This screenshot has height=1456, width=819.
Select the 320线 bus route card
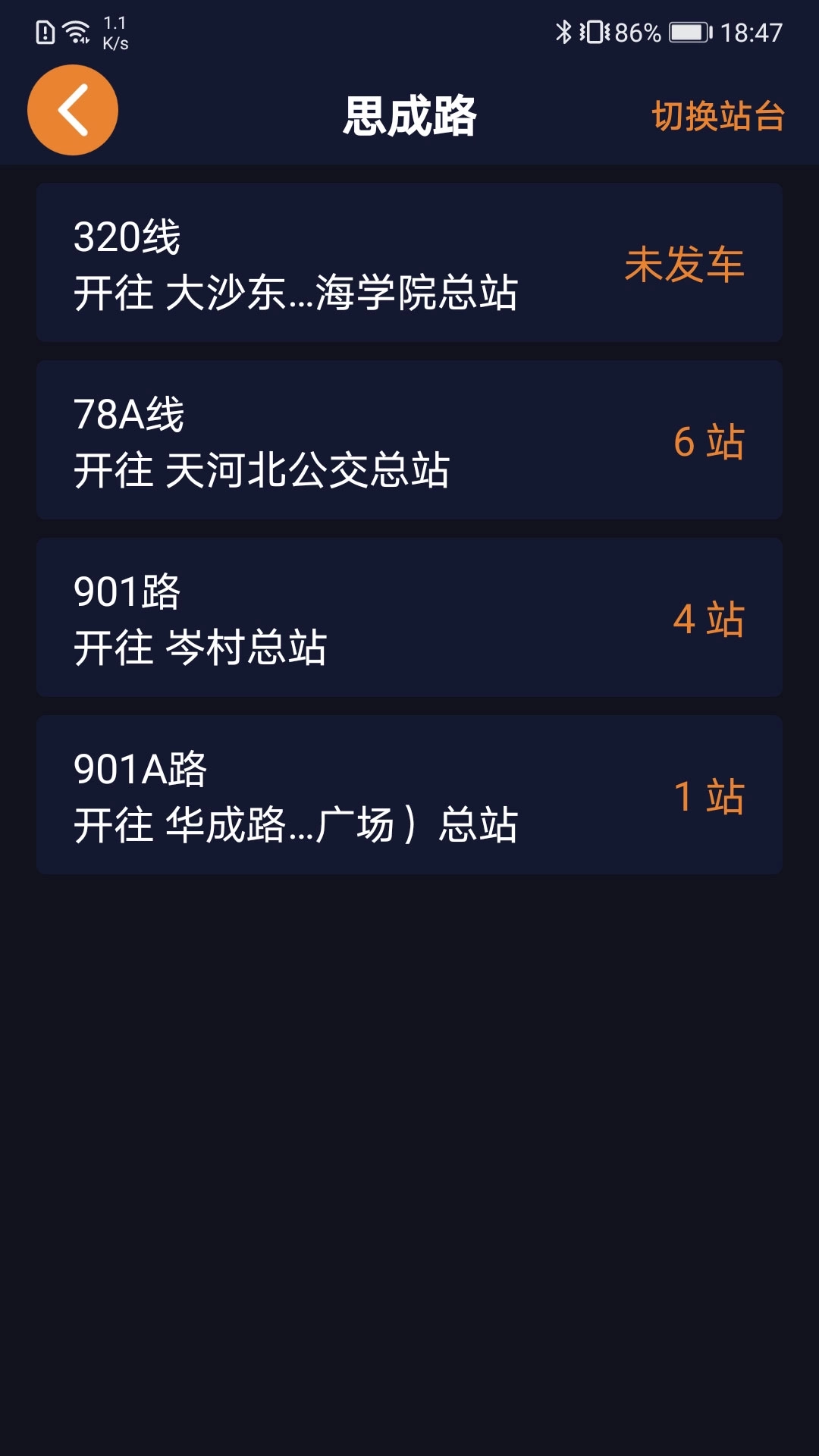click(409, 263)
